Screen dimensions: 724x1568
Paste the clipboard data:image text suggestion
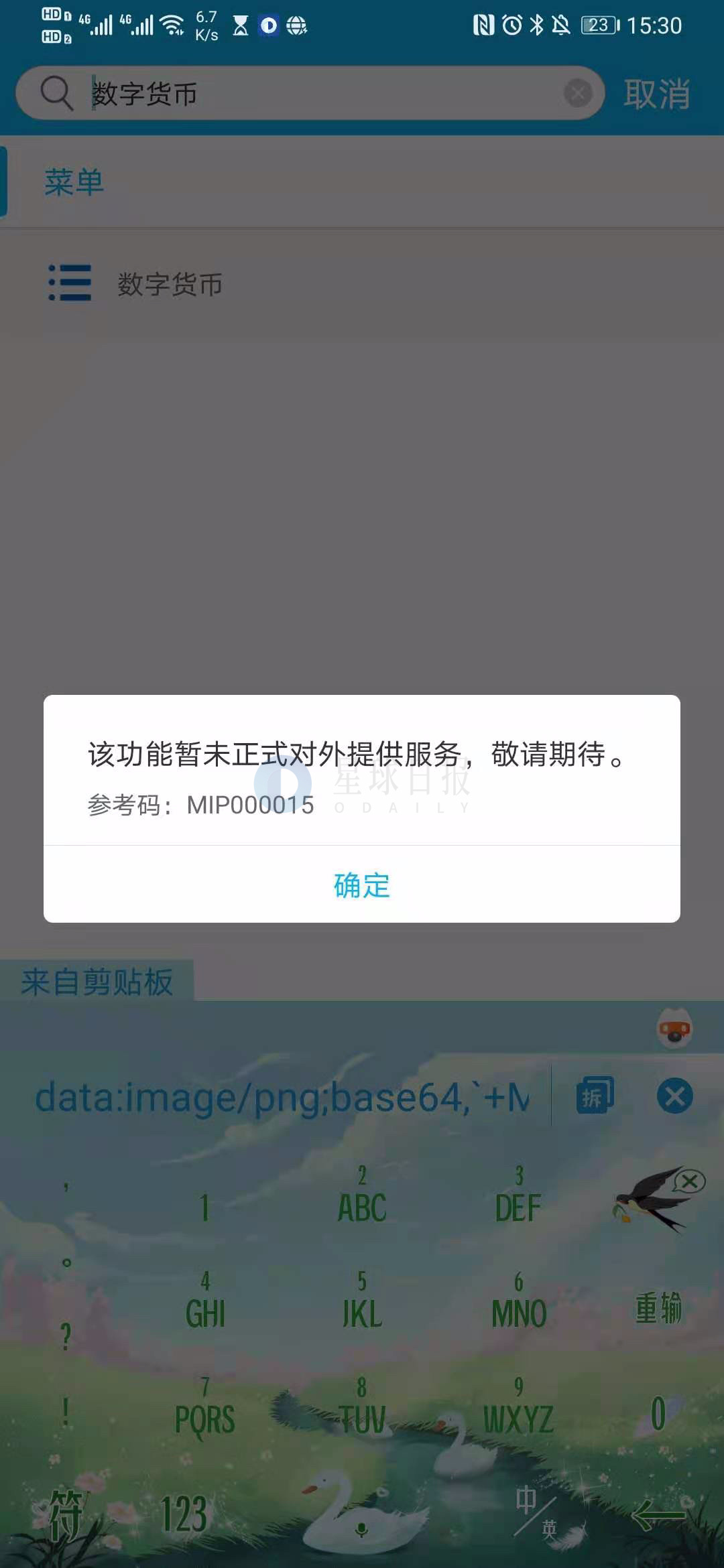point(282,1097)
